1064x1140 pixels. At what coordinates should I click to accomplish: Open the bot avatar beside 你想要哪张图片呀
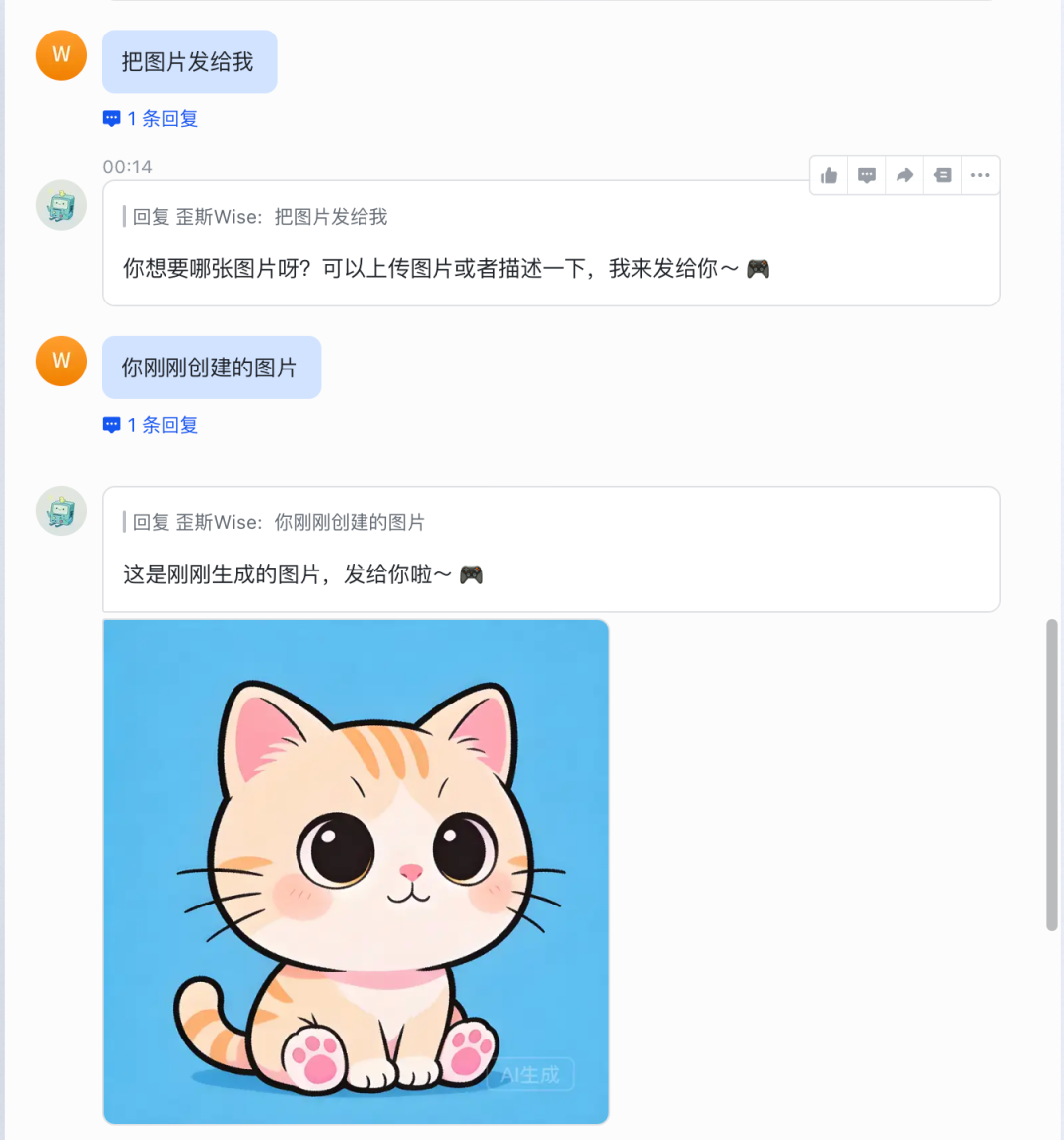pos(61,205)
